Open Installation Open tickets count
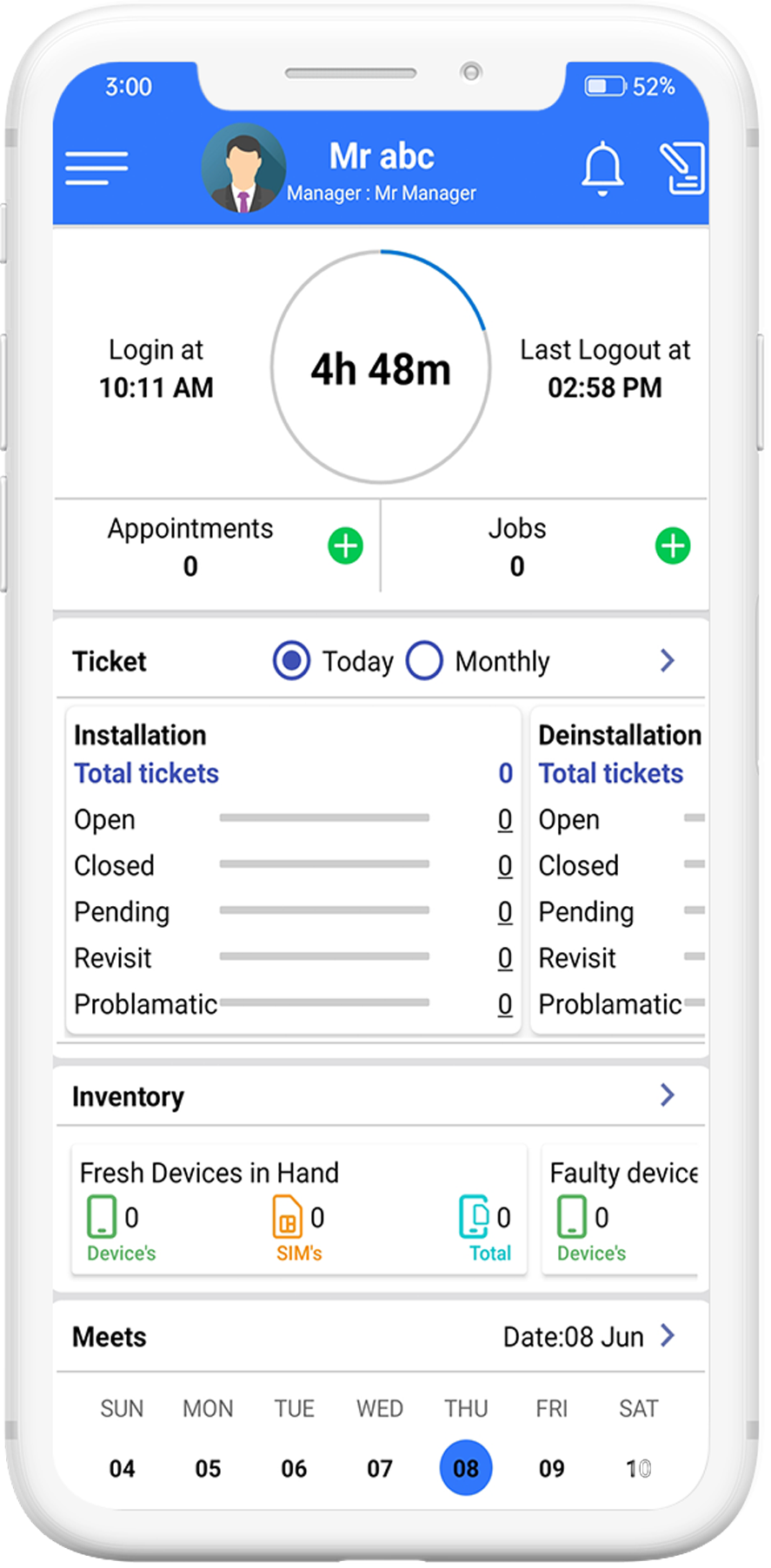 505,820
